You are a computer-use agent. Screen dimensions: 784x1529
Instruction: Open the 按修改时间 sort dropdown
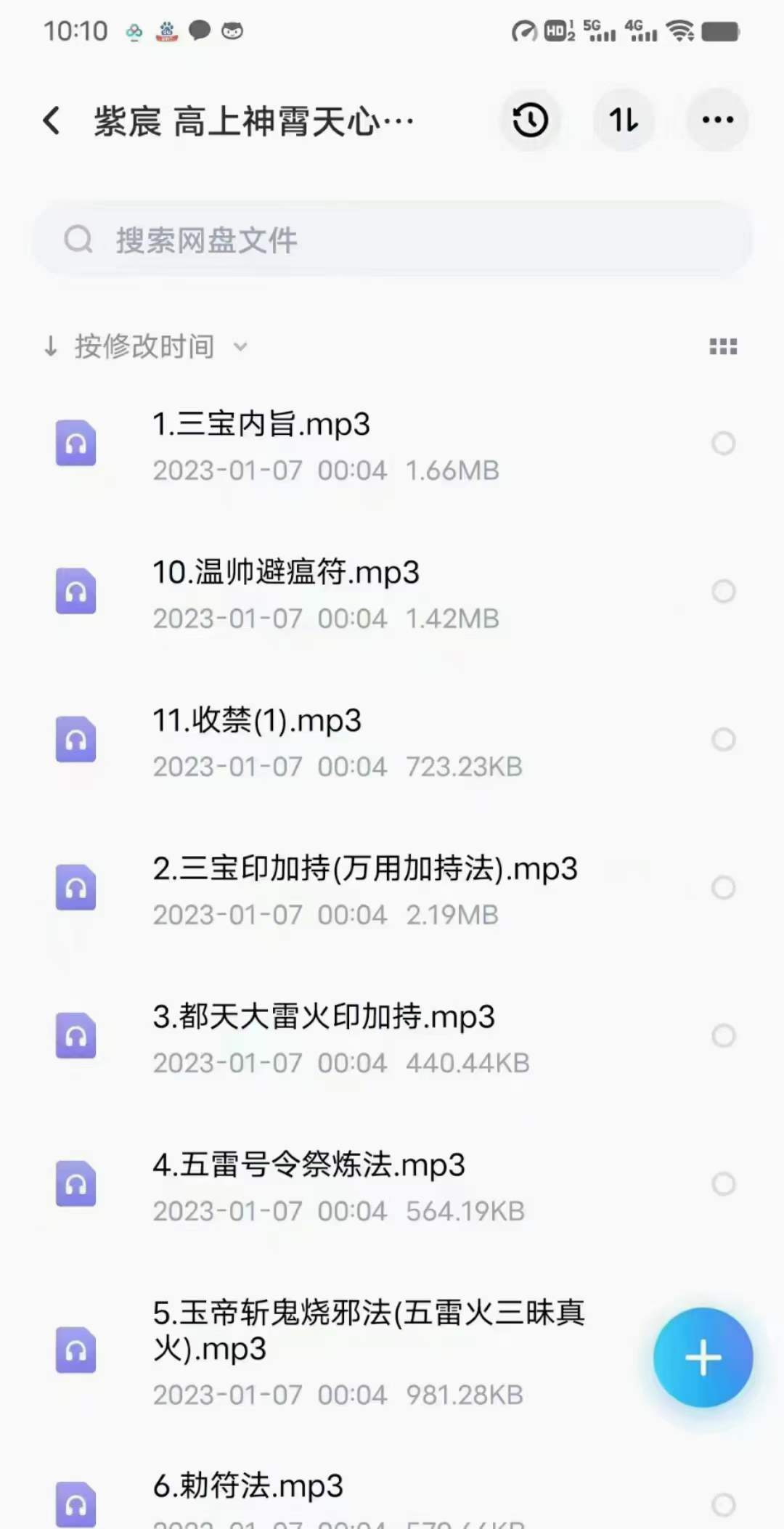(143, 347)
